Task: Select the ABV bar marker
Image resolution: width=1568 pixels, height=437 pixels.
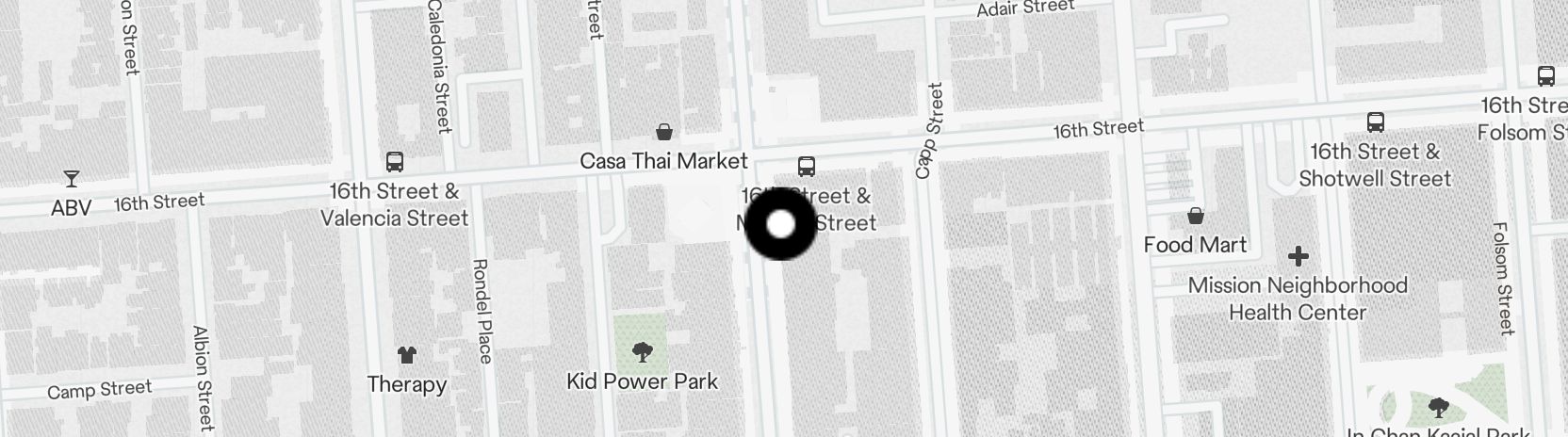Action: tap(71, 178)
